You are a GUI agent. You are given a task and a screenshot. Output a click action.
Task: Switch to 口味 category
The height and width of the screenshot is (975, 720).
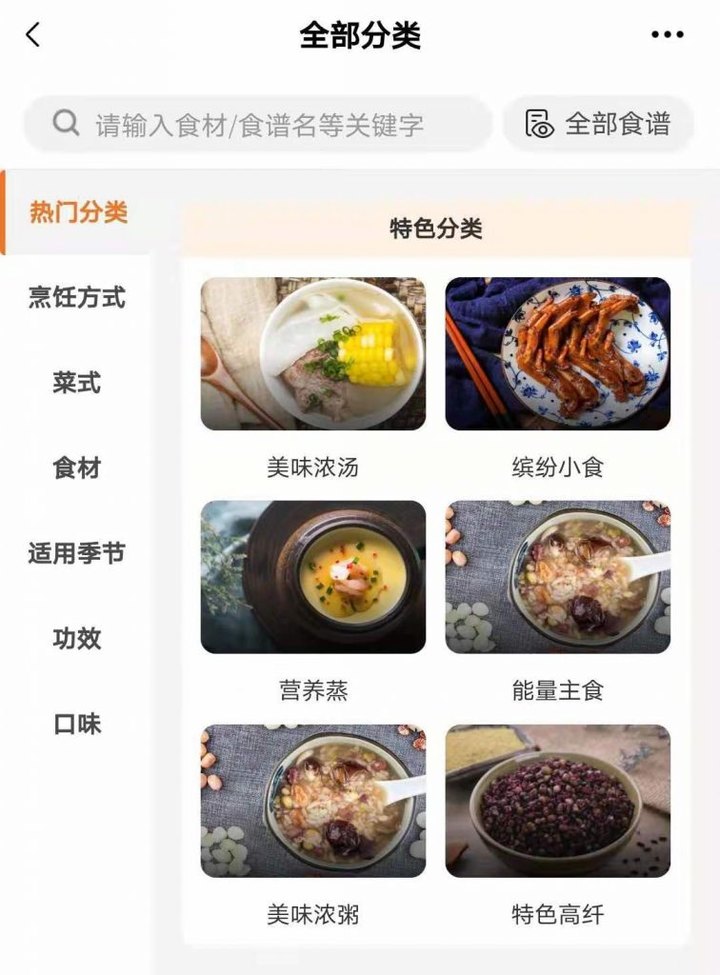(x=77, y=723)
